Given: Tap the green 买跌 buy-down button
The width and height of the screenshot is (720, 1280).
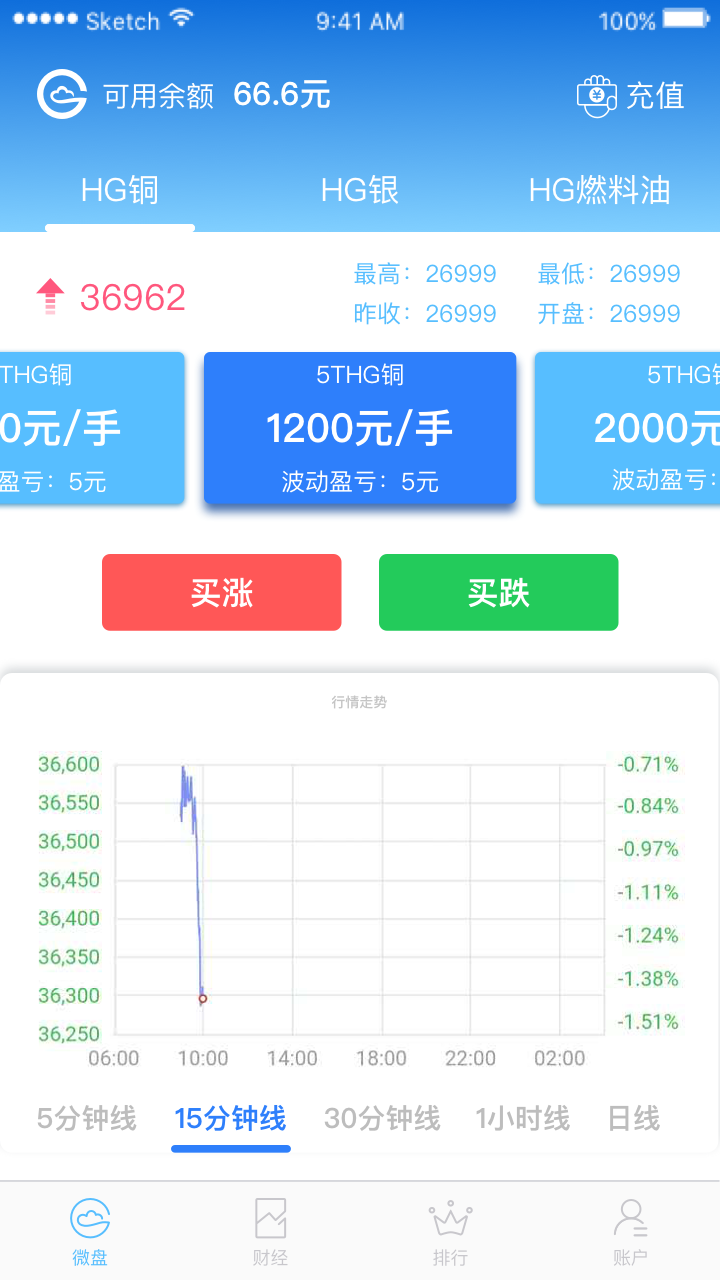Looking at the screenshot, I should tap(498, 593).
